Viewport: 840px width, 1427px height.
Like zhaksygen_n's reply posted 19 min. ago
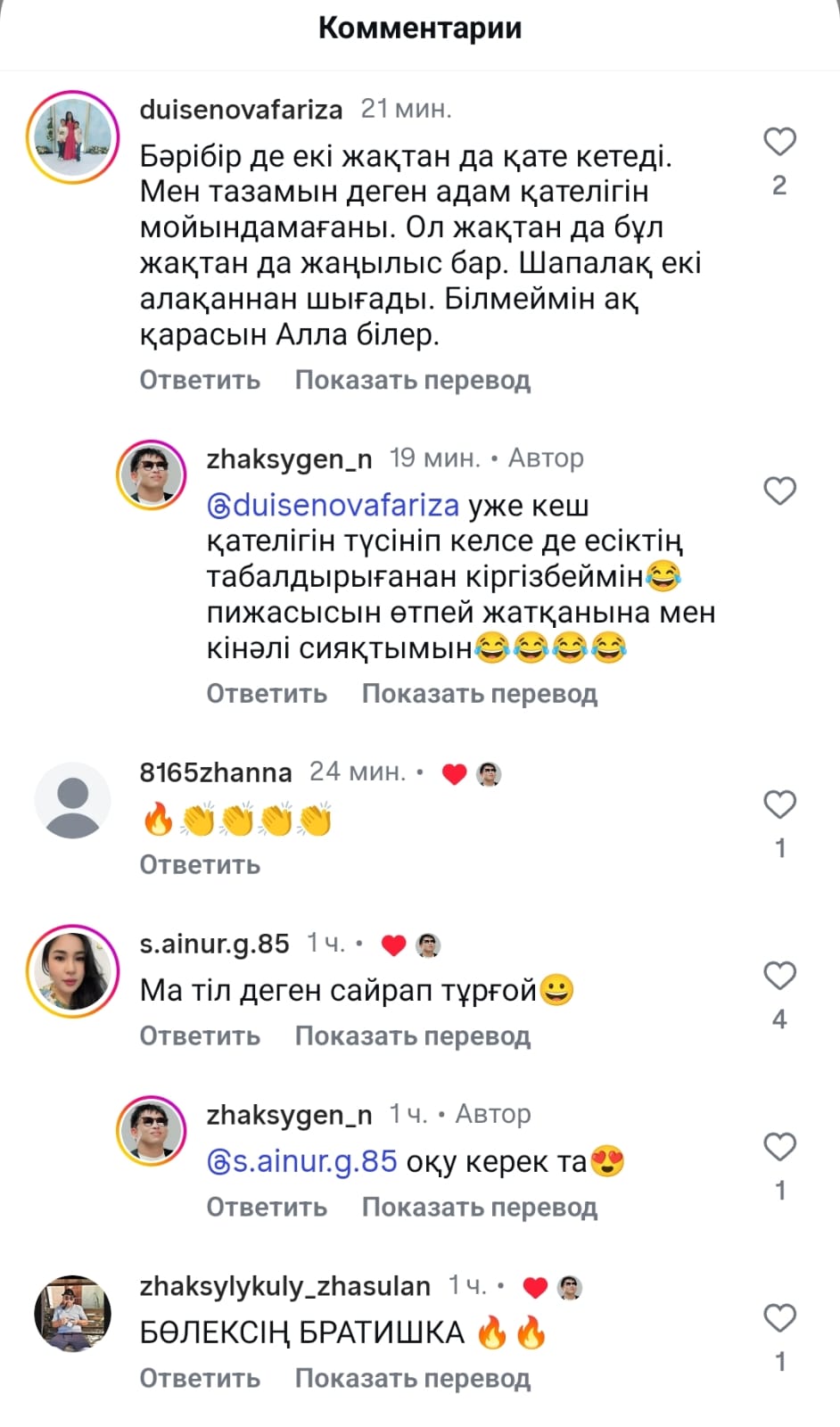pos(779,491)
